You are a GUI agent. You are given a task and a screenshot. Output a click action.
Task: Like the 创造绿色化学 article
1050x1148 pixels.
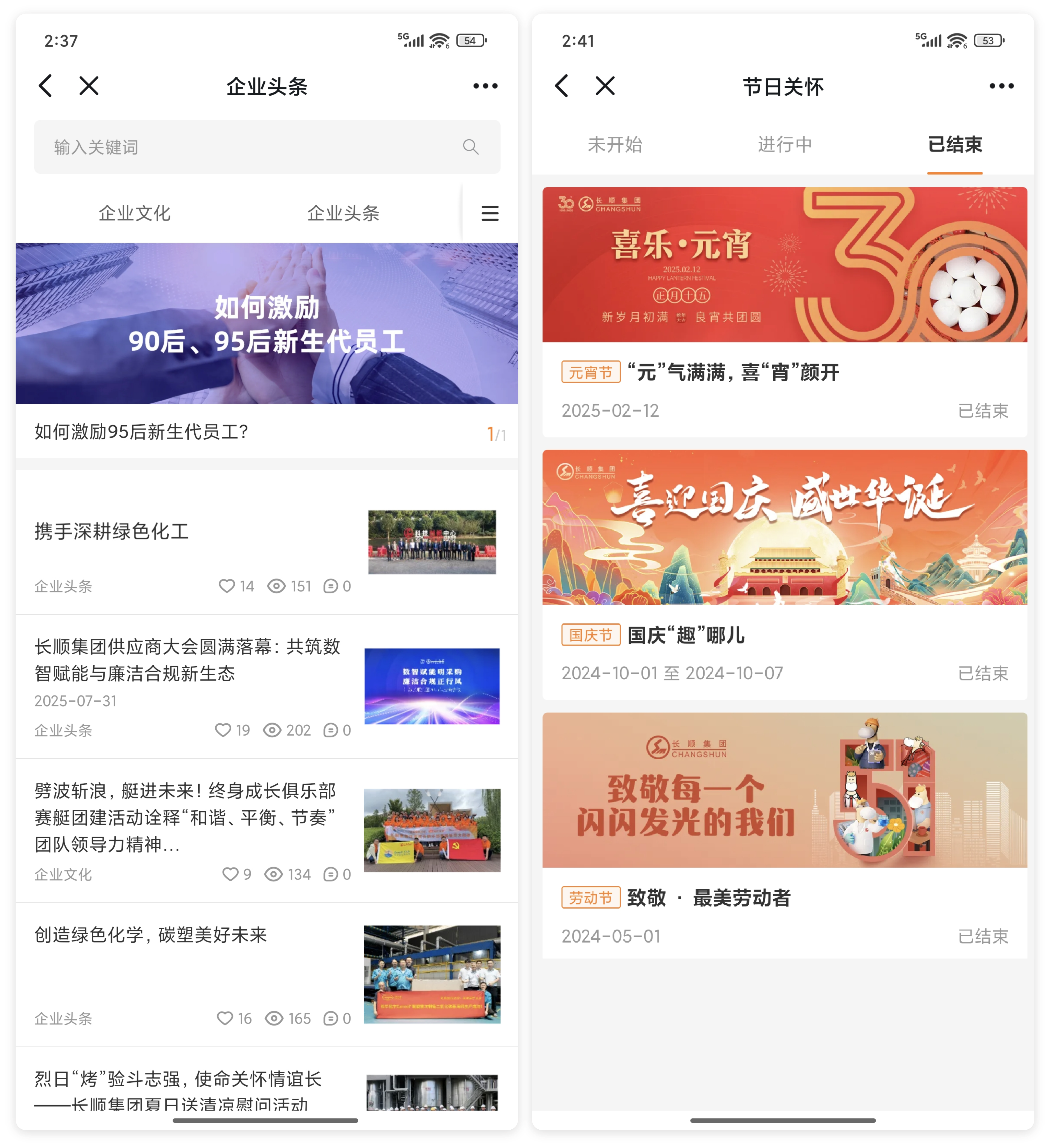click(225, 1018)
